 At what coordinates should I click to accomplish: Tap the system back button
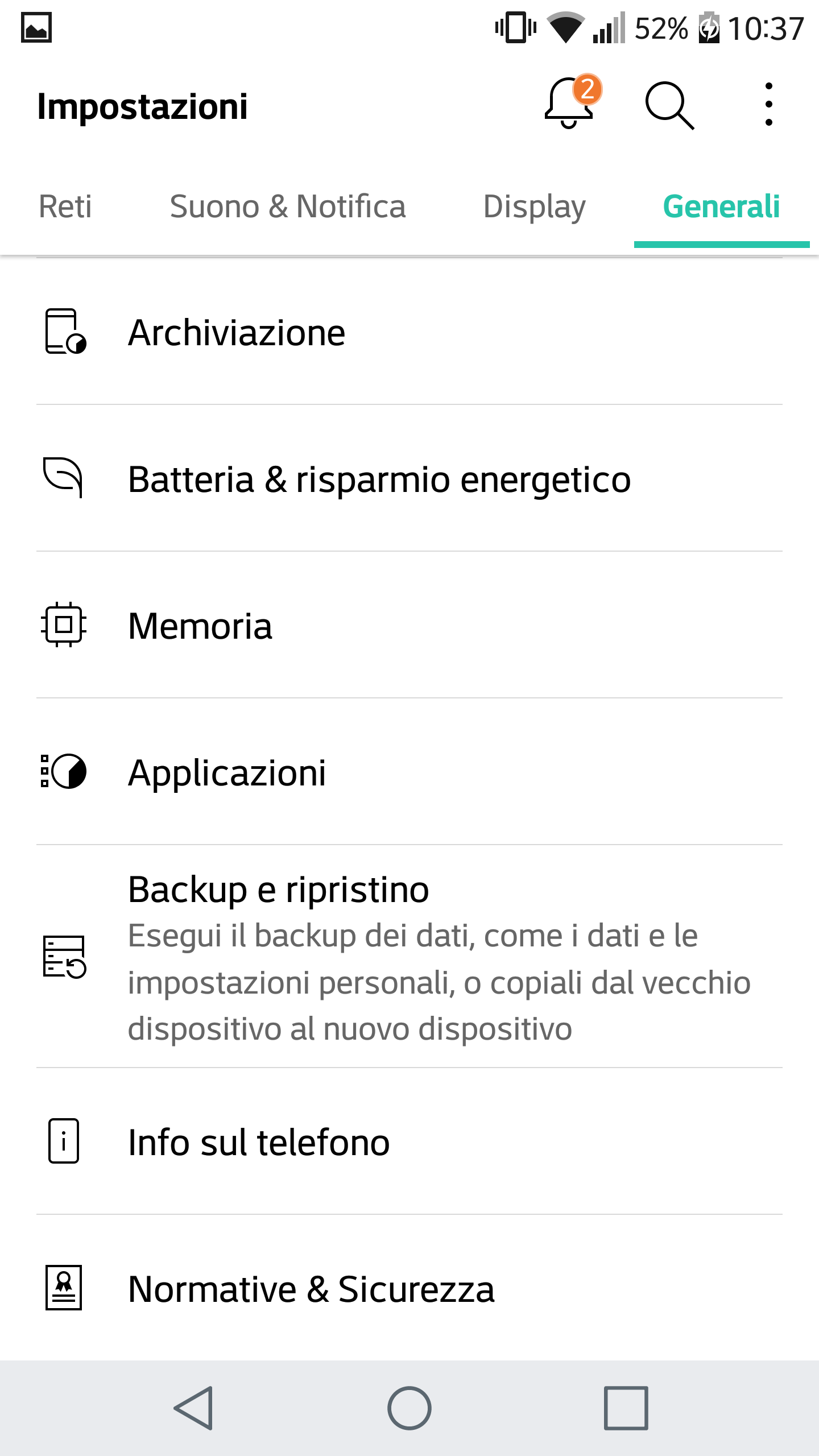194,1408
